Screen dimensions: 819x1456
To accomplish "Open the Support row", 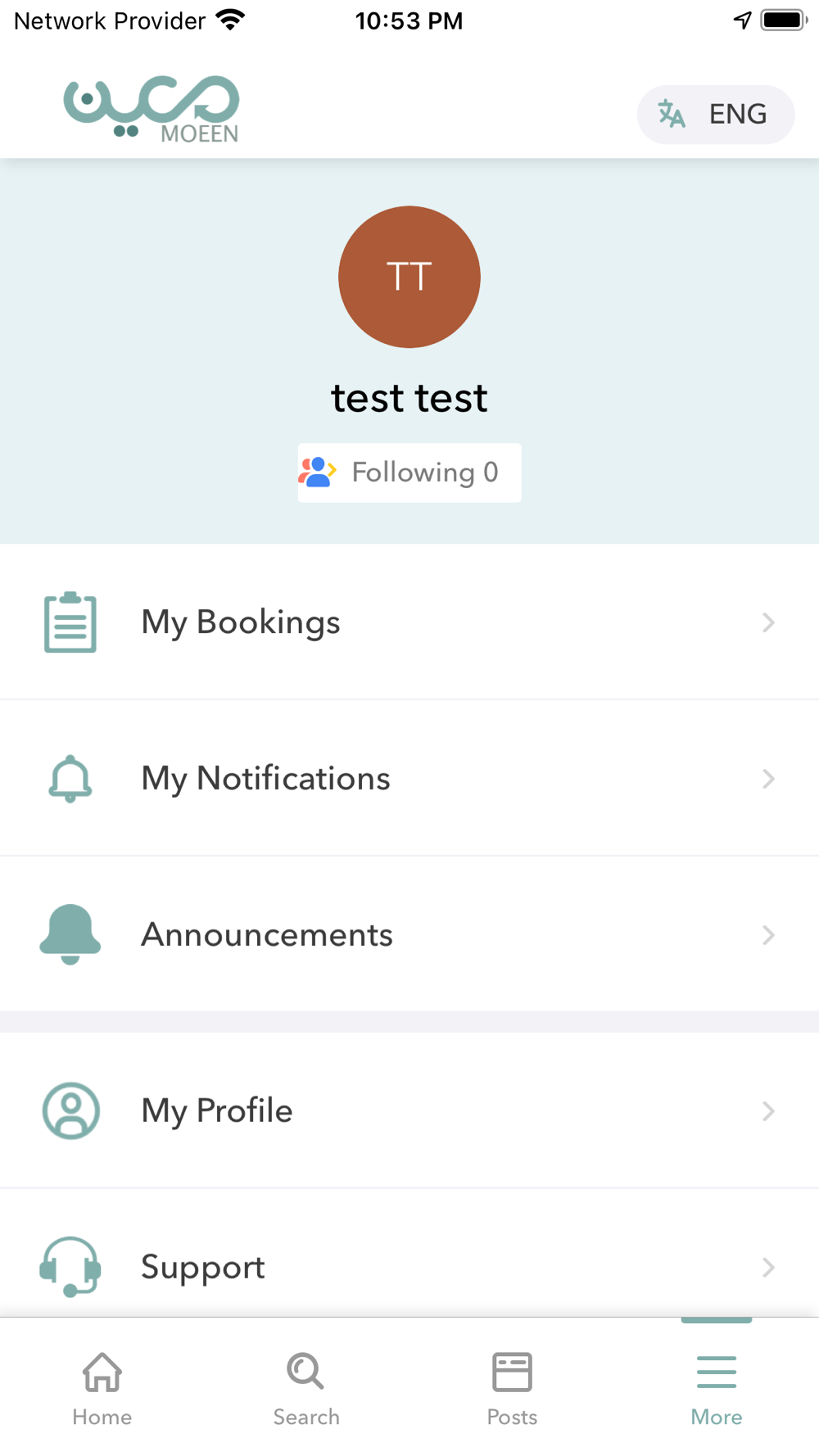I will click(409, 1266).
